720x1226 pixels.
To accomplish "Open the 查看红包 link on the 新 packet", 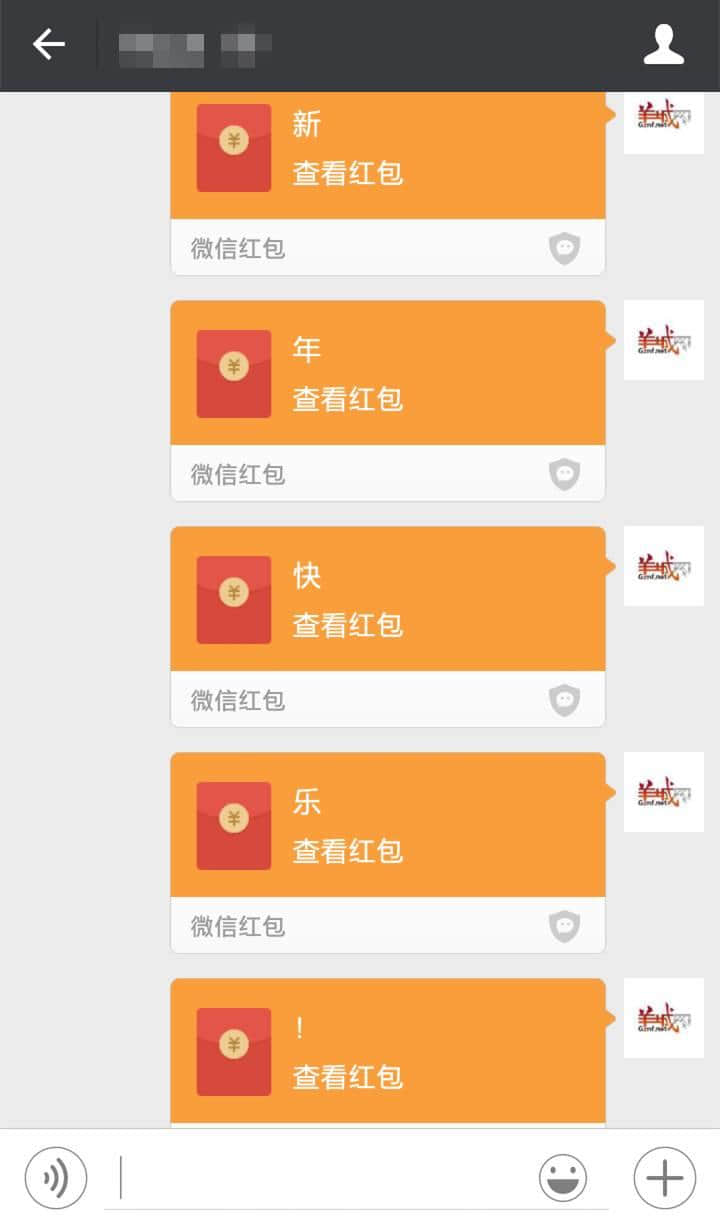I will point(345,173).
